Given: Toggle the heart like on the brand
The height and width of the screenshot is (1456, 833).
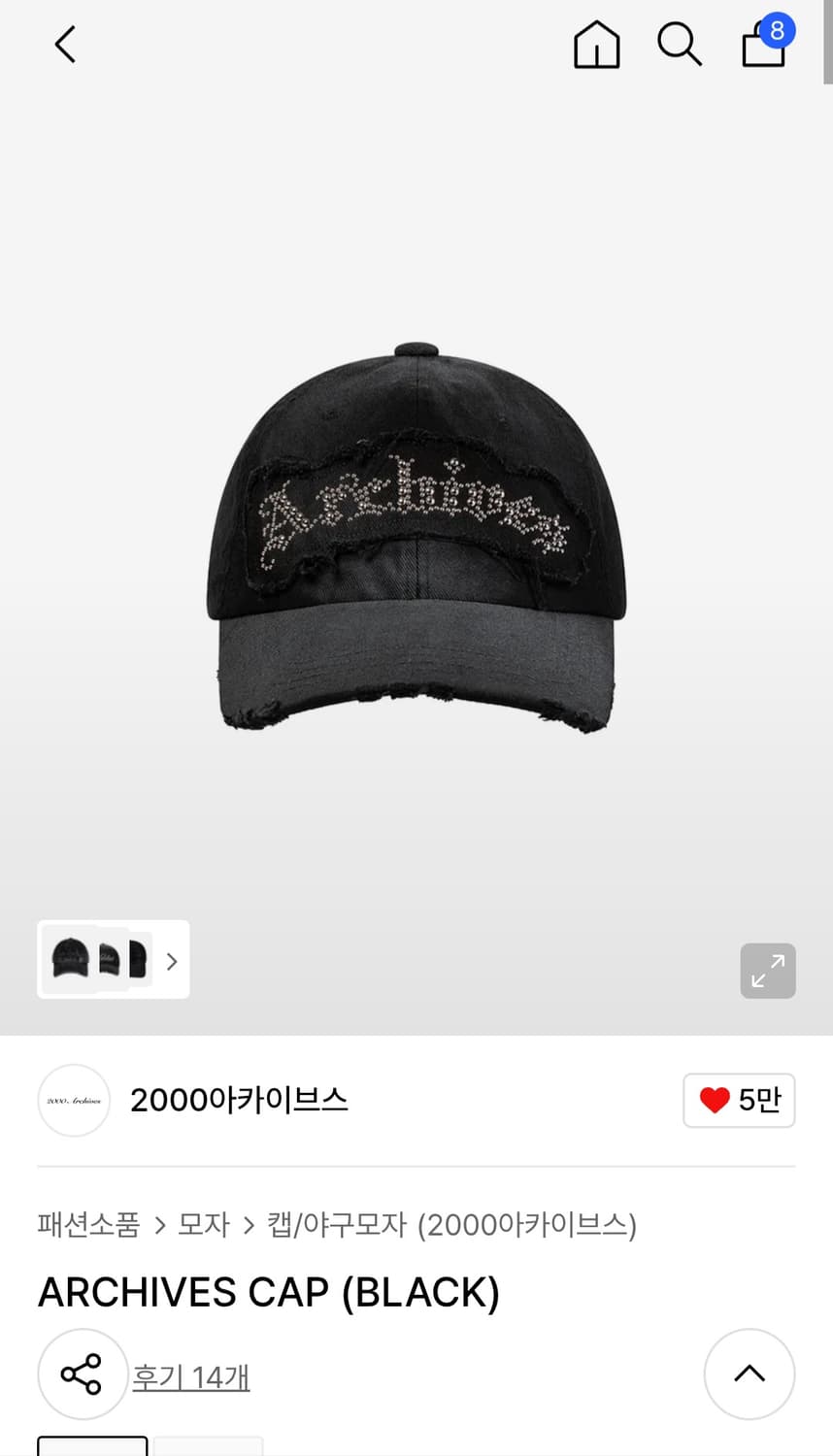Looking at the screenshot, I should pos(716,1100).
